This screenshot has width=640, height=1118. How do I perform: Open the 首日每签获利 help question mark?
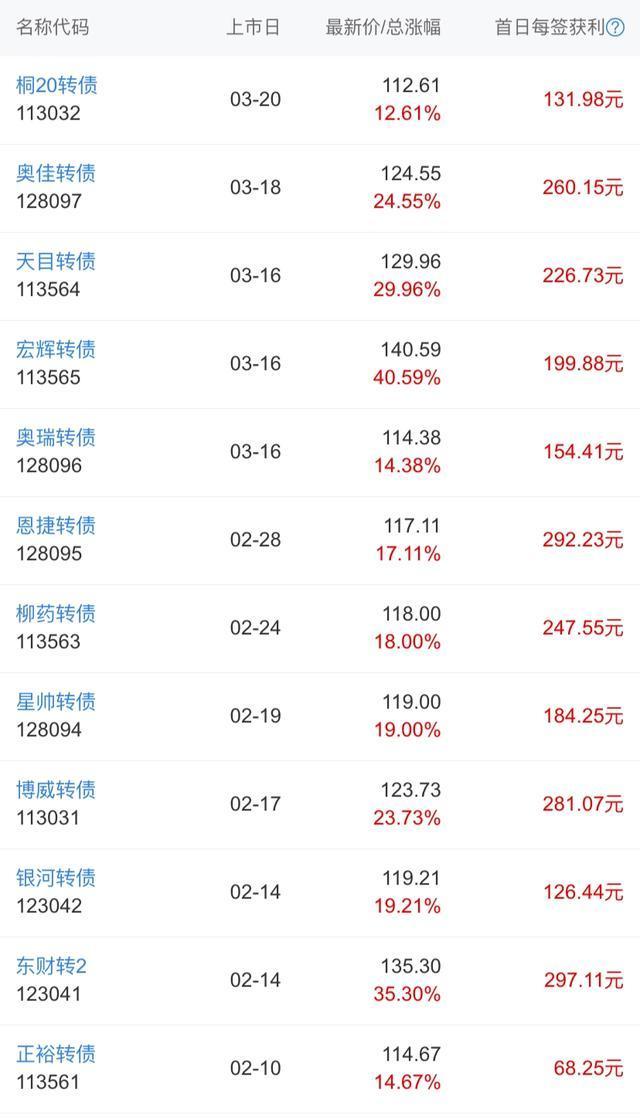click(x=615, y=28)
